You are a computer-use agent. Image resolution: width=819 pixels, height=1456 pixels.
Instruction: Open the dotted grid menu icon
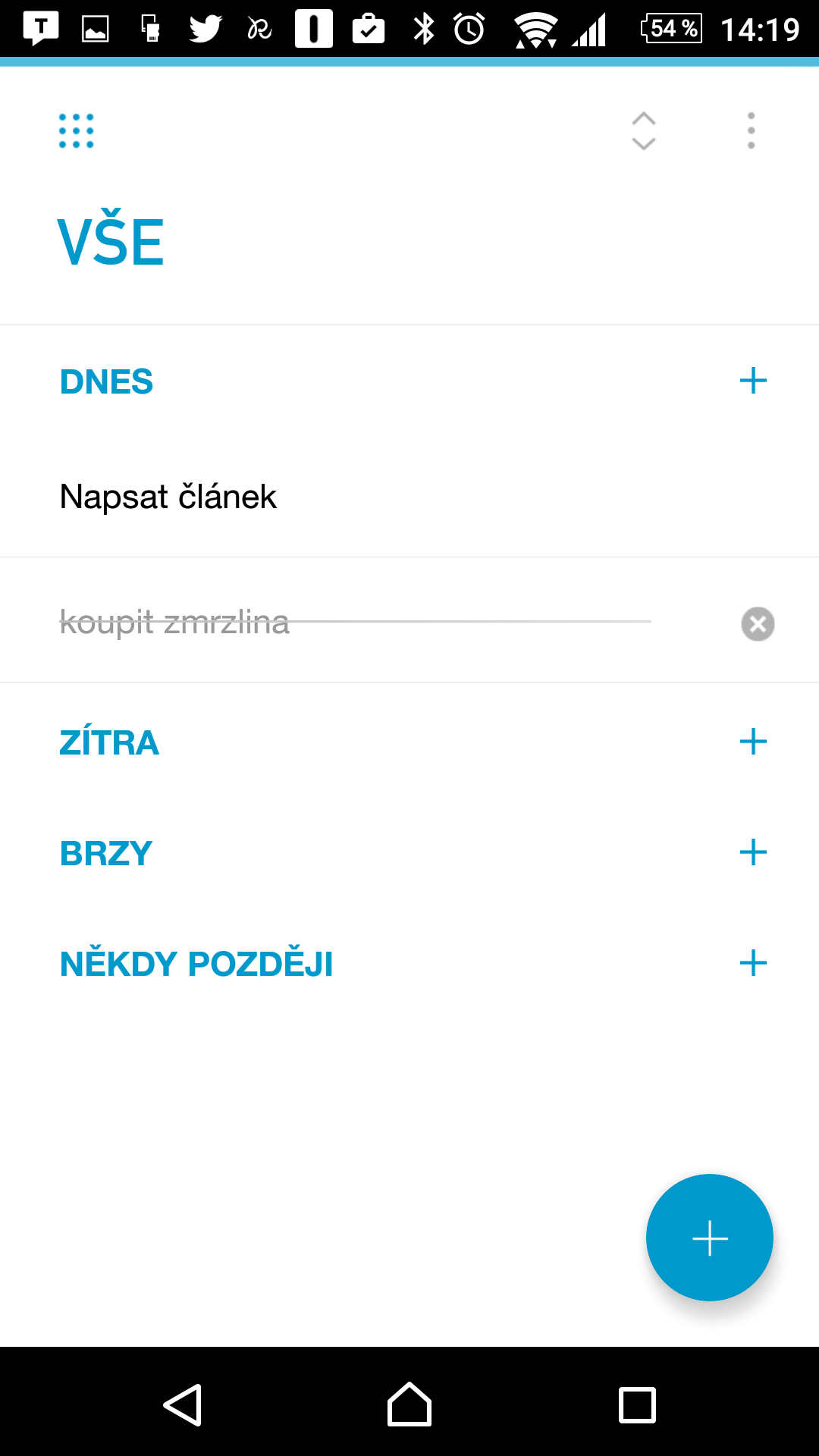pyautogui.click(x=77, y=131)
